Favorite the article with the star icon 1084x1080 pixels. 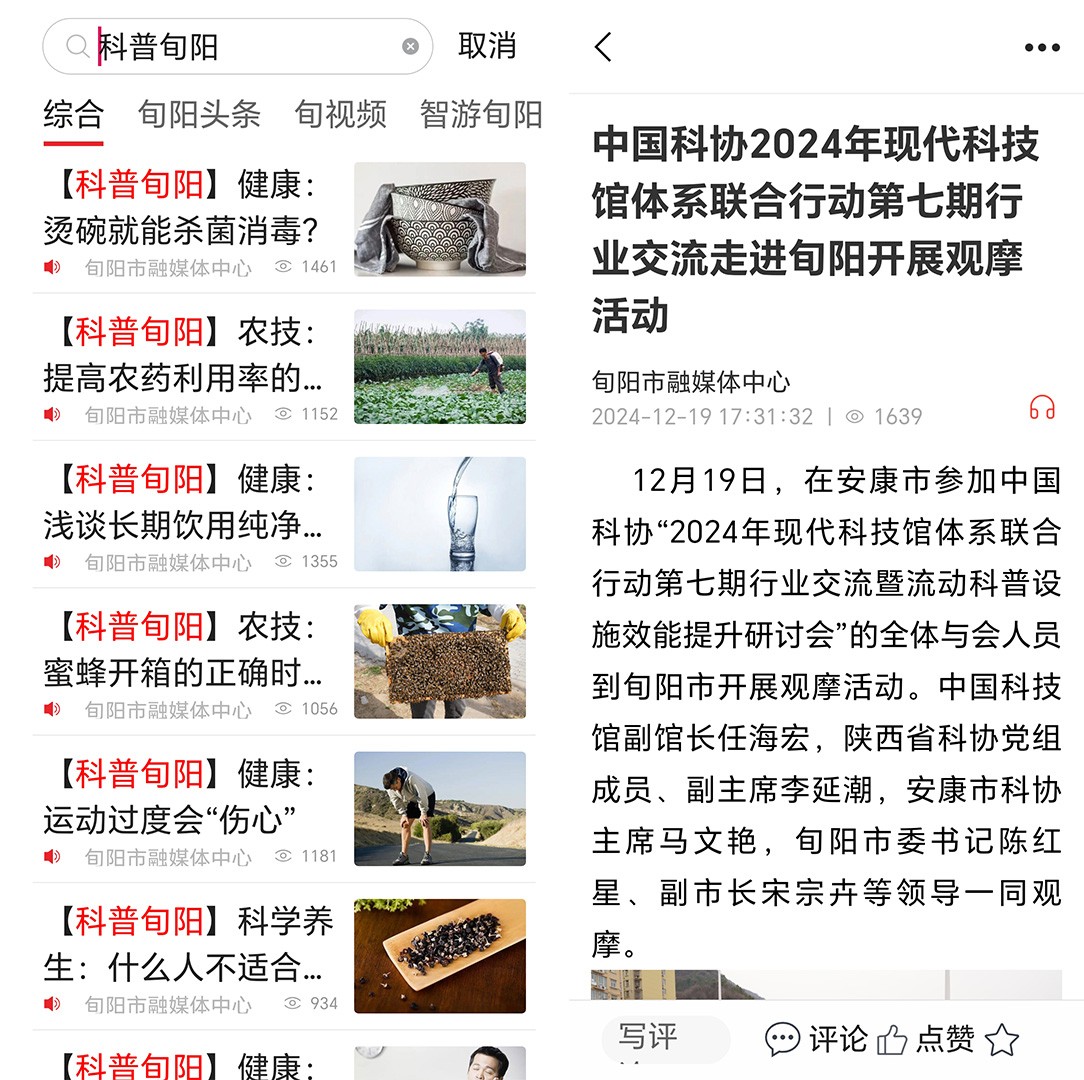click(1002, 1040)
